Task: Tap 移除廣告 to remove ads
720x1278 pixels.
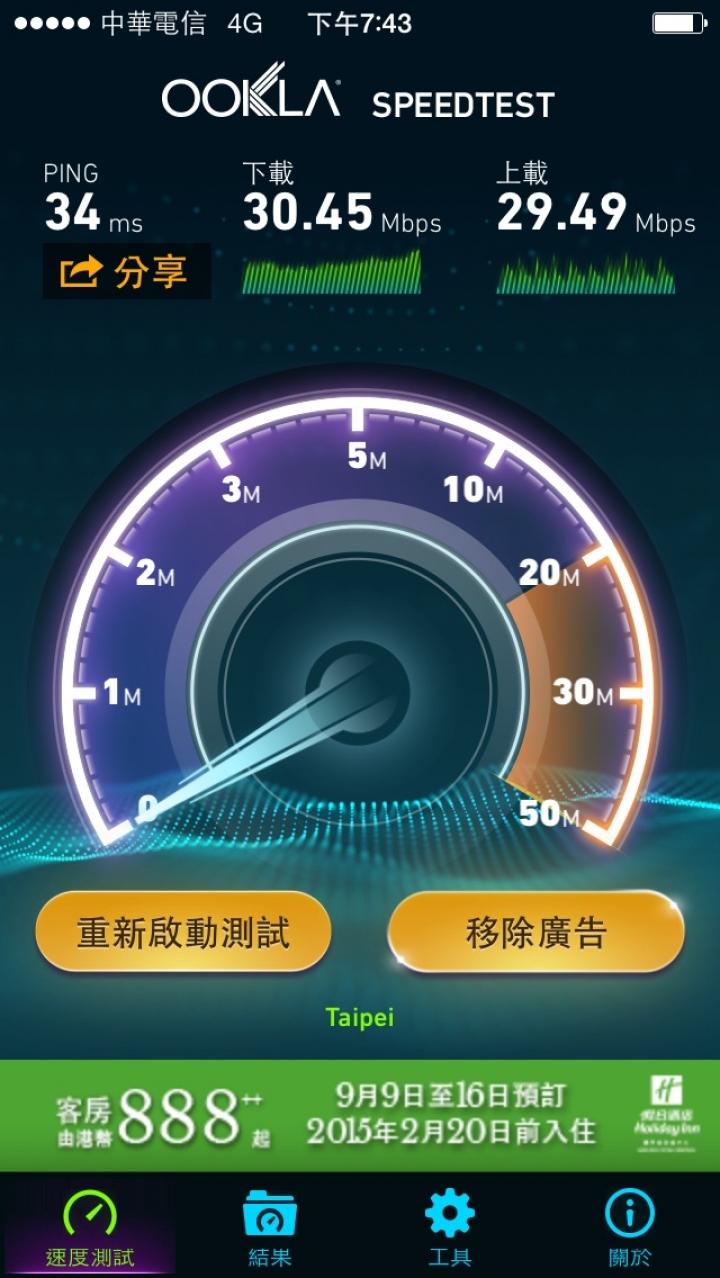Action: coord(536,932)
